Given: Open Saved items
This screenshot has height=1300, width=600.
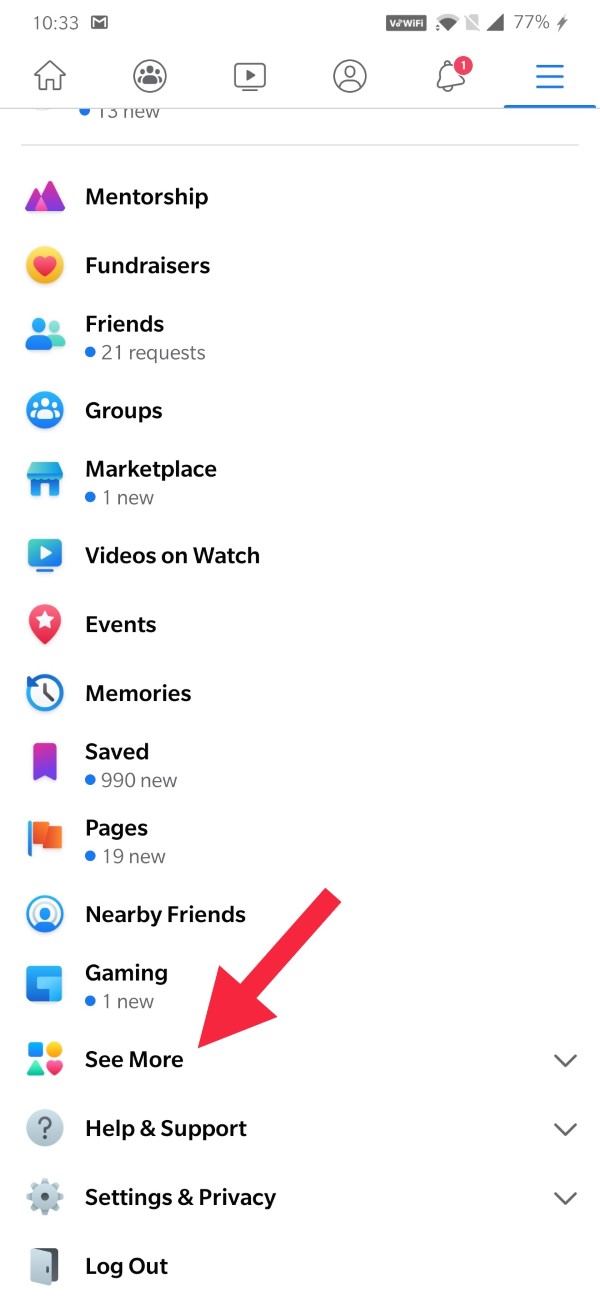Looking at the screenshot, I should click(x=300, y=765).
